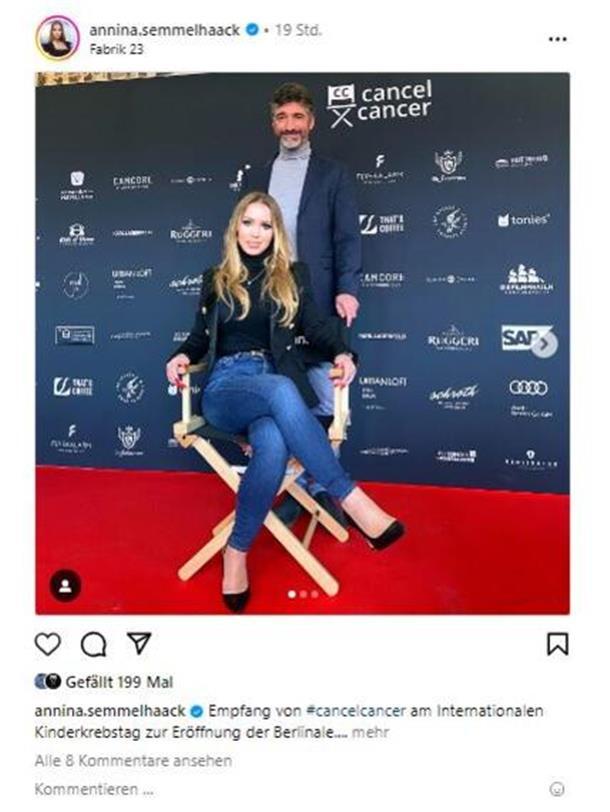View people tagged in the photo
The image size is (610, 812).
point(65,585)
